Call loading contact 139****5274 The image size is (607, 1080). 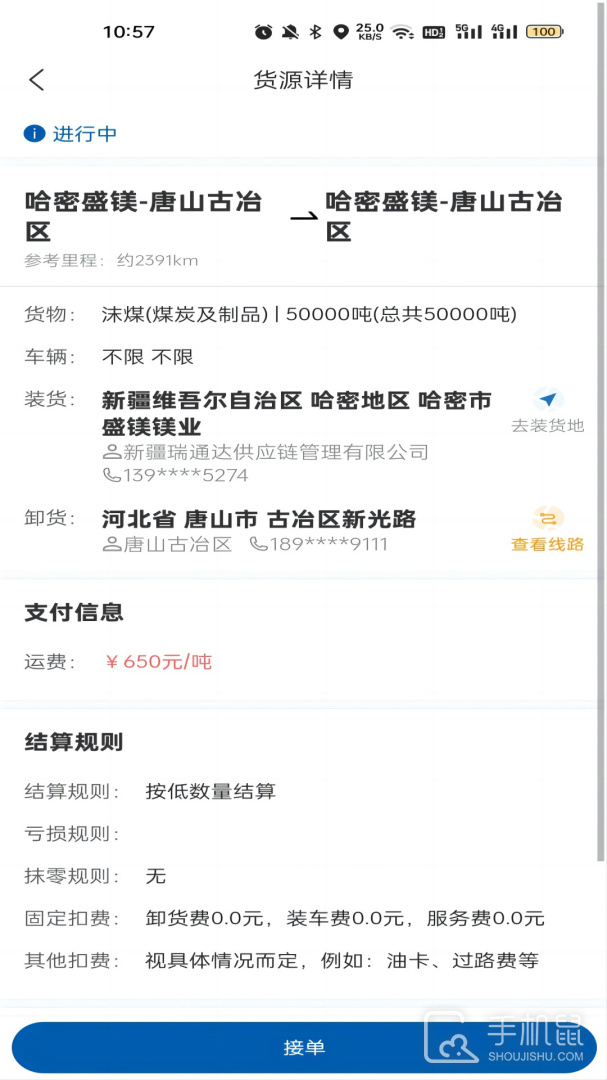(176, 475)
